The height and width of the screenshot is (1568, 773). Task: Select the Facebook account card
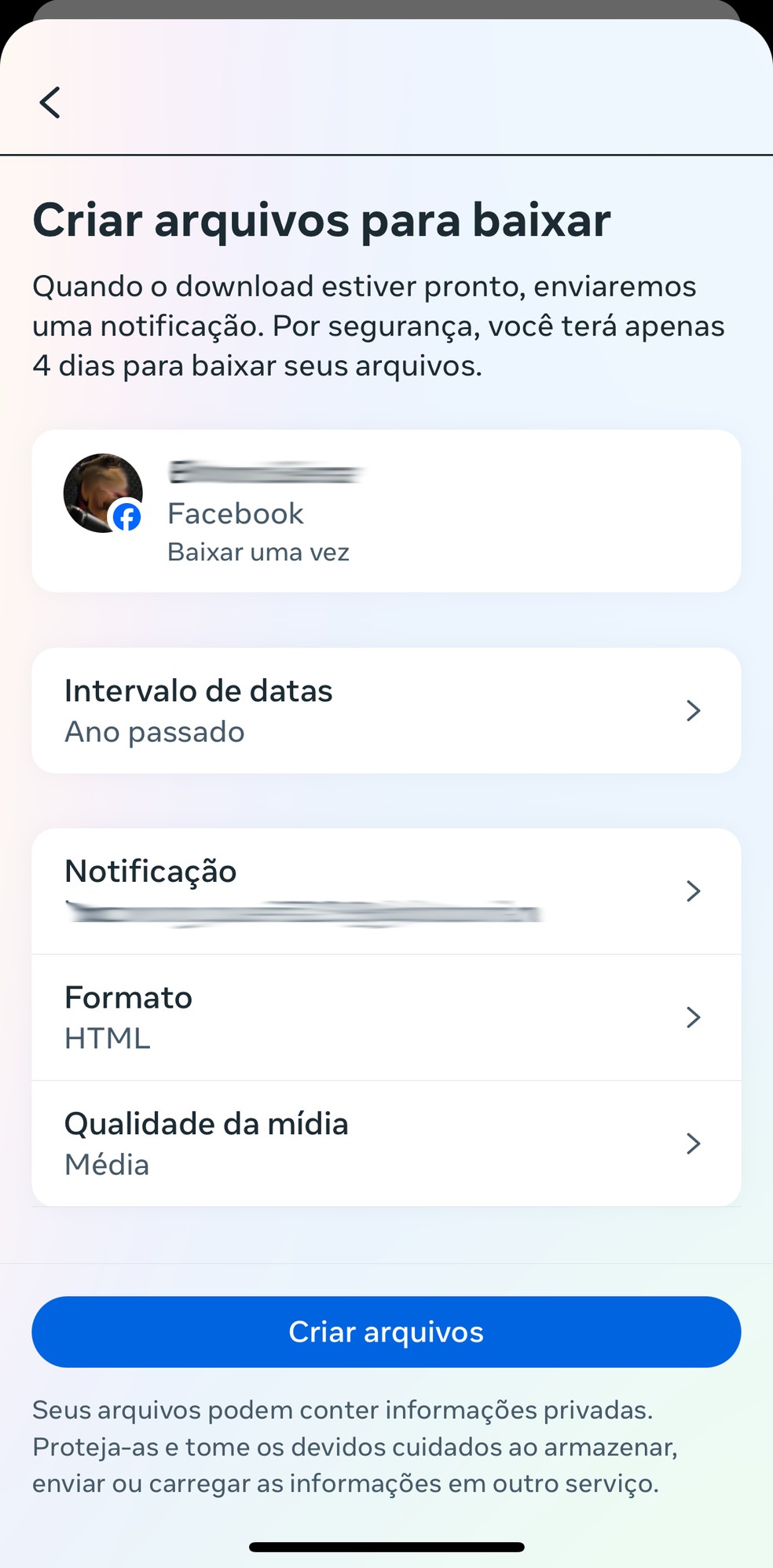point(386,509)
